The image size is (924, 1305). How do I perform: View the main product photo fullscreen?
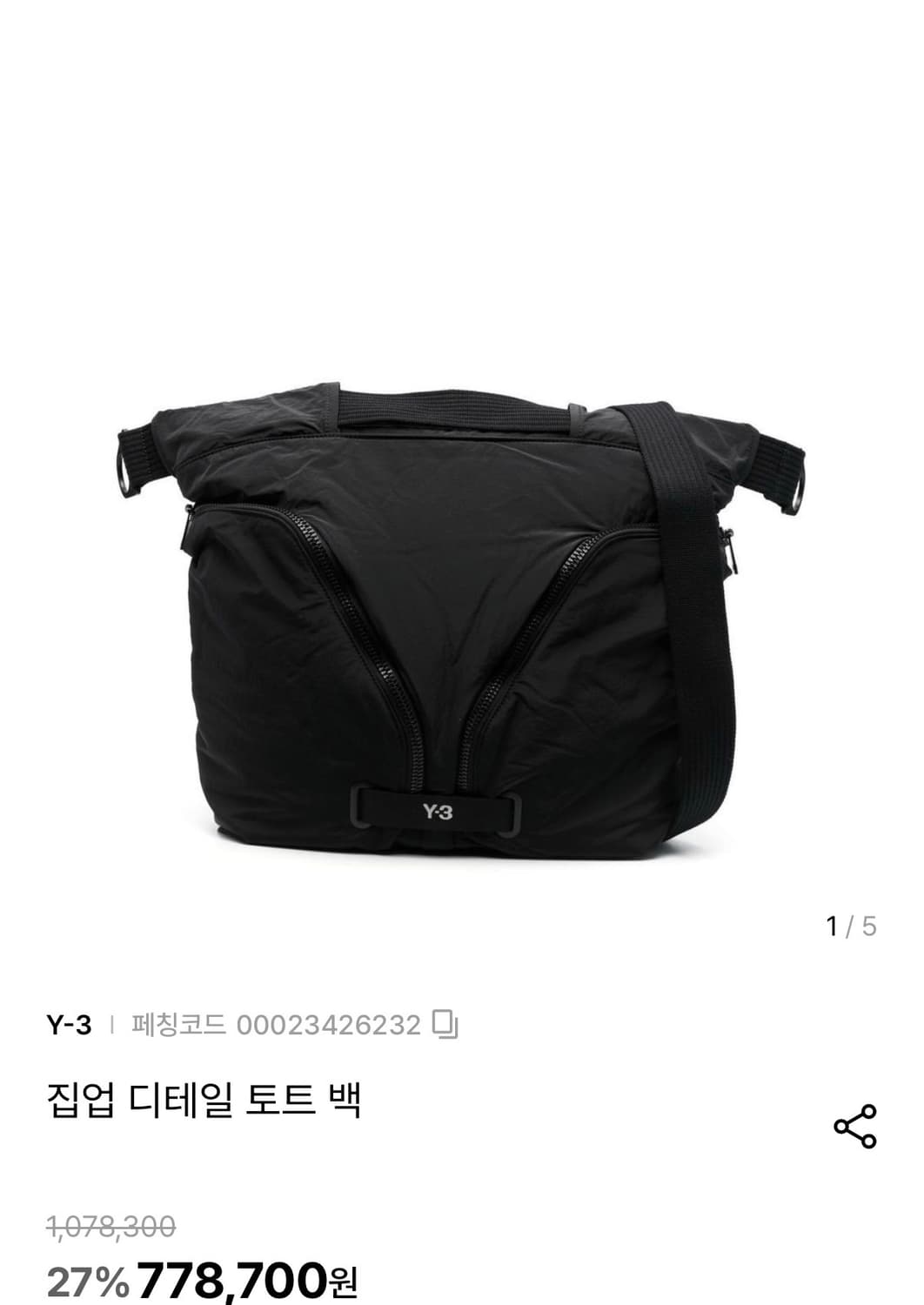tap(462, 609)
